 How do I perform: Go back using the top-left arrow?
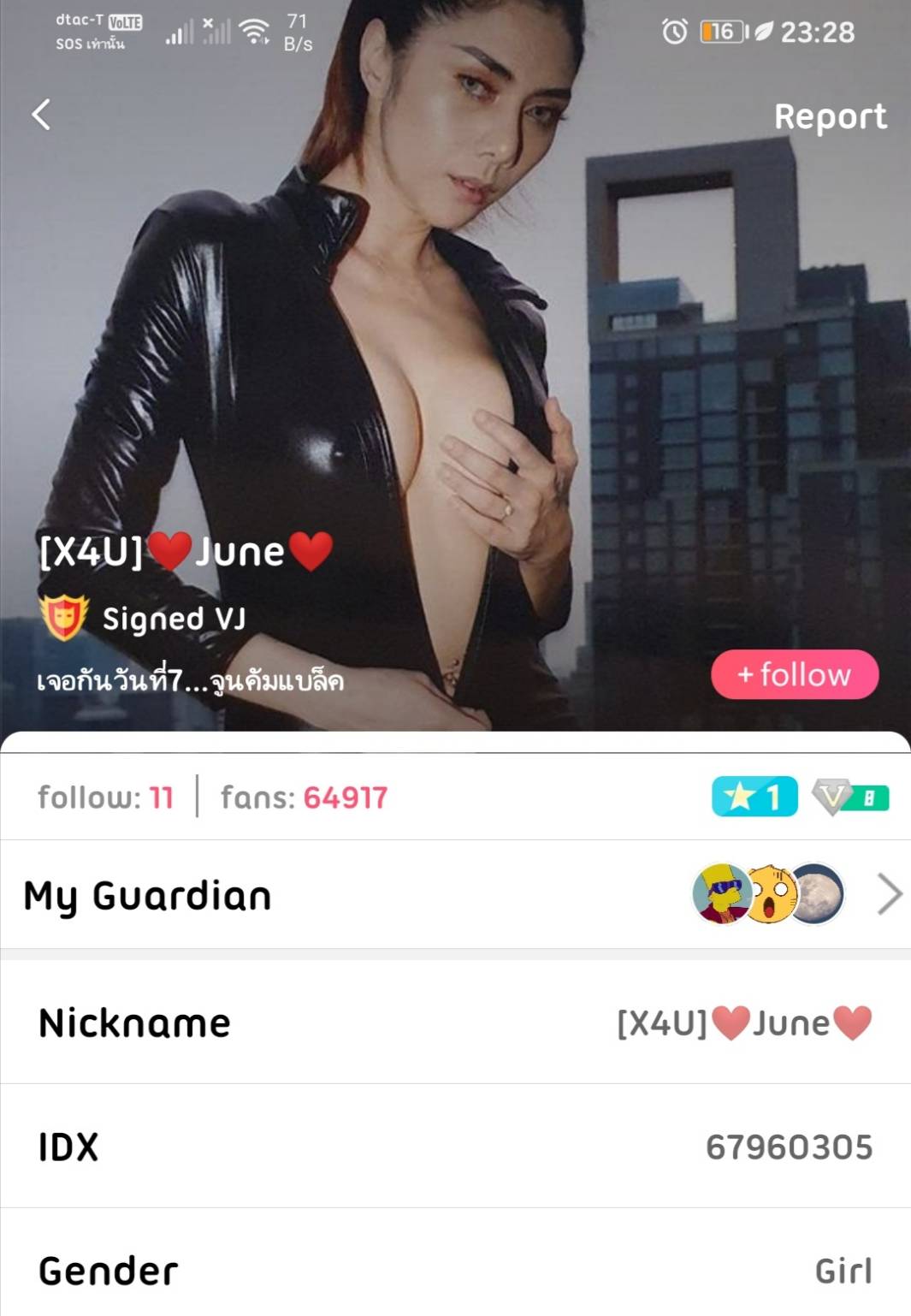click(x=41, y=114)
